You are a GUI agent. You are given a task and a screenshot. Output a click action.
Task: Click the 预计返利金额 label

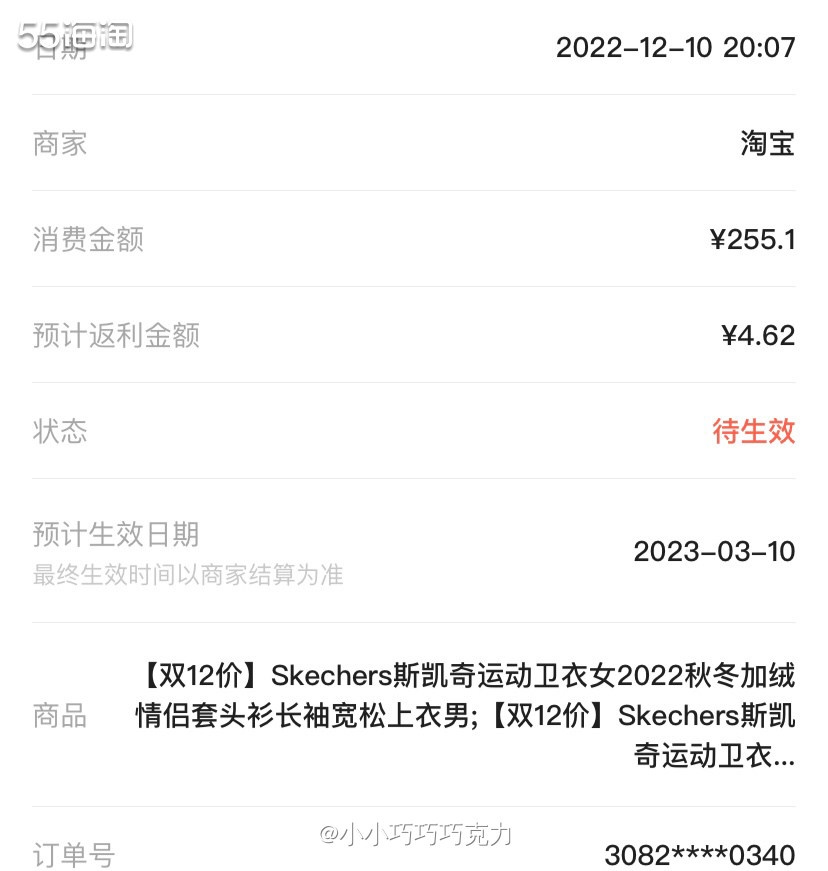(116, 335)
